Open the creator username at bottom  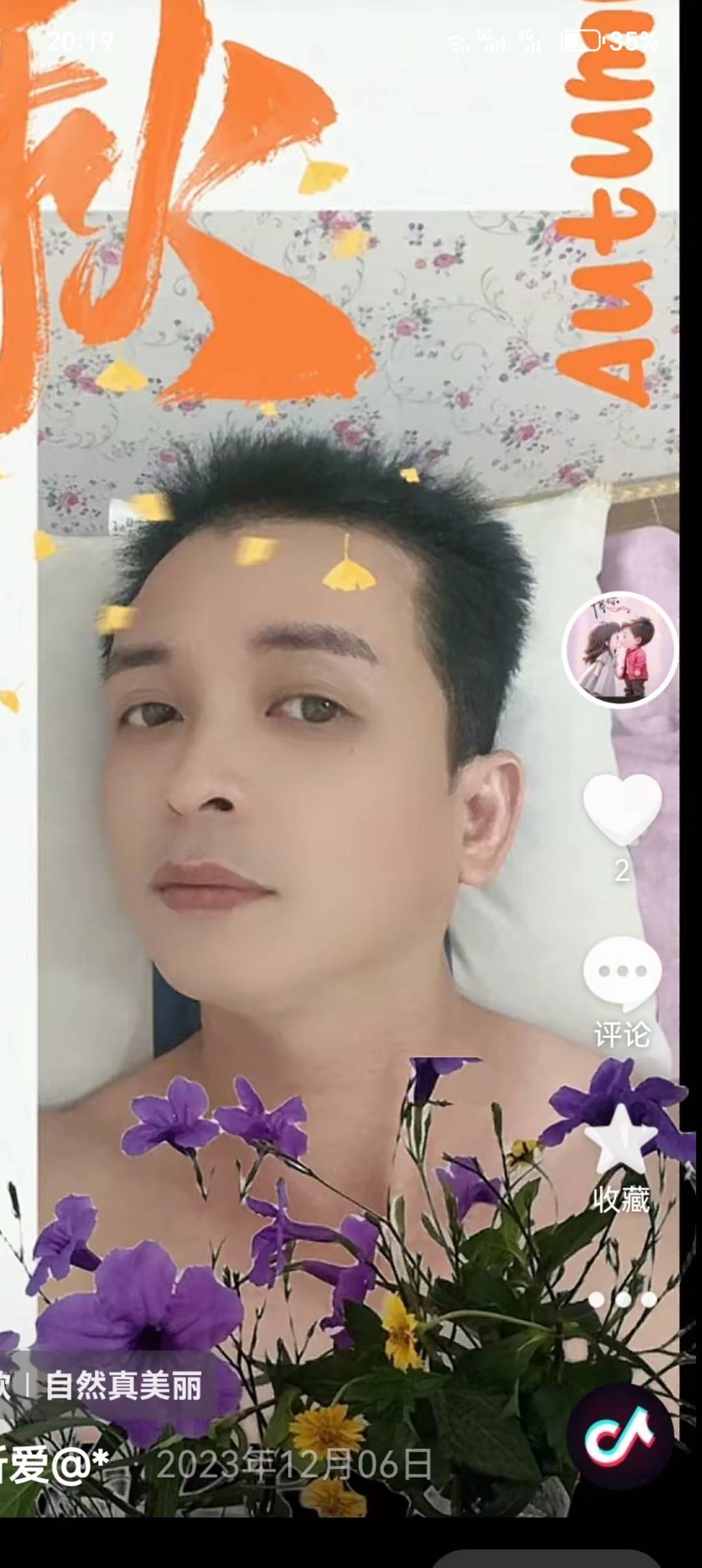click(52, 1464)
